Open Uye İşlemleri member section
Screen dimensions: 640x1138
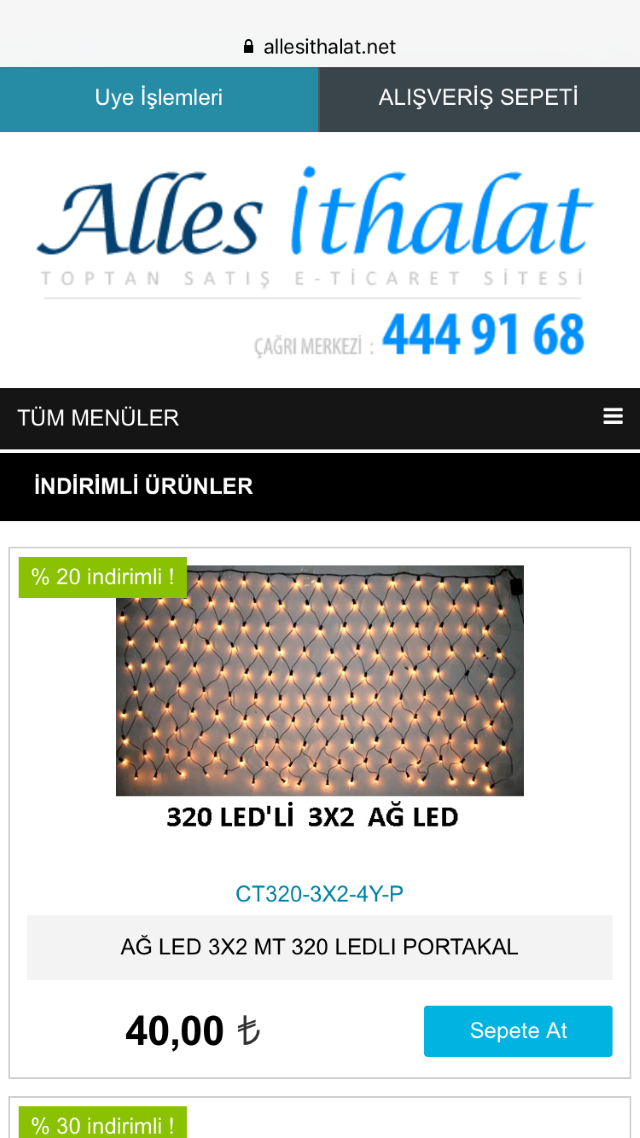pyautogui.click(x=159, y=98)
